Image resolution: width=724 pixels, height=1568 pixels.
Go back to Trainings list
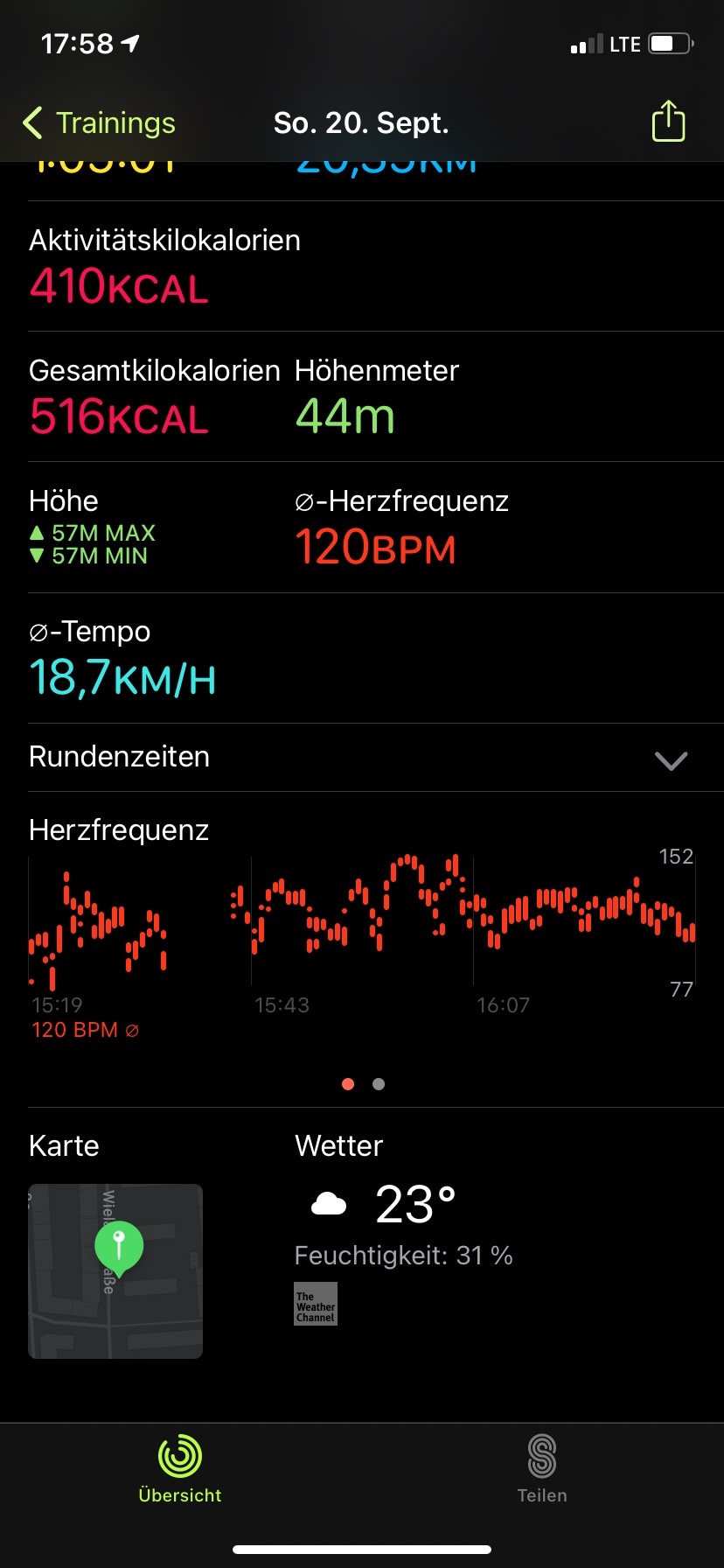coord(99,123)
